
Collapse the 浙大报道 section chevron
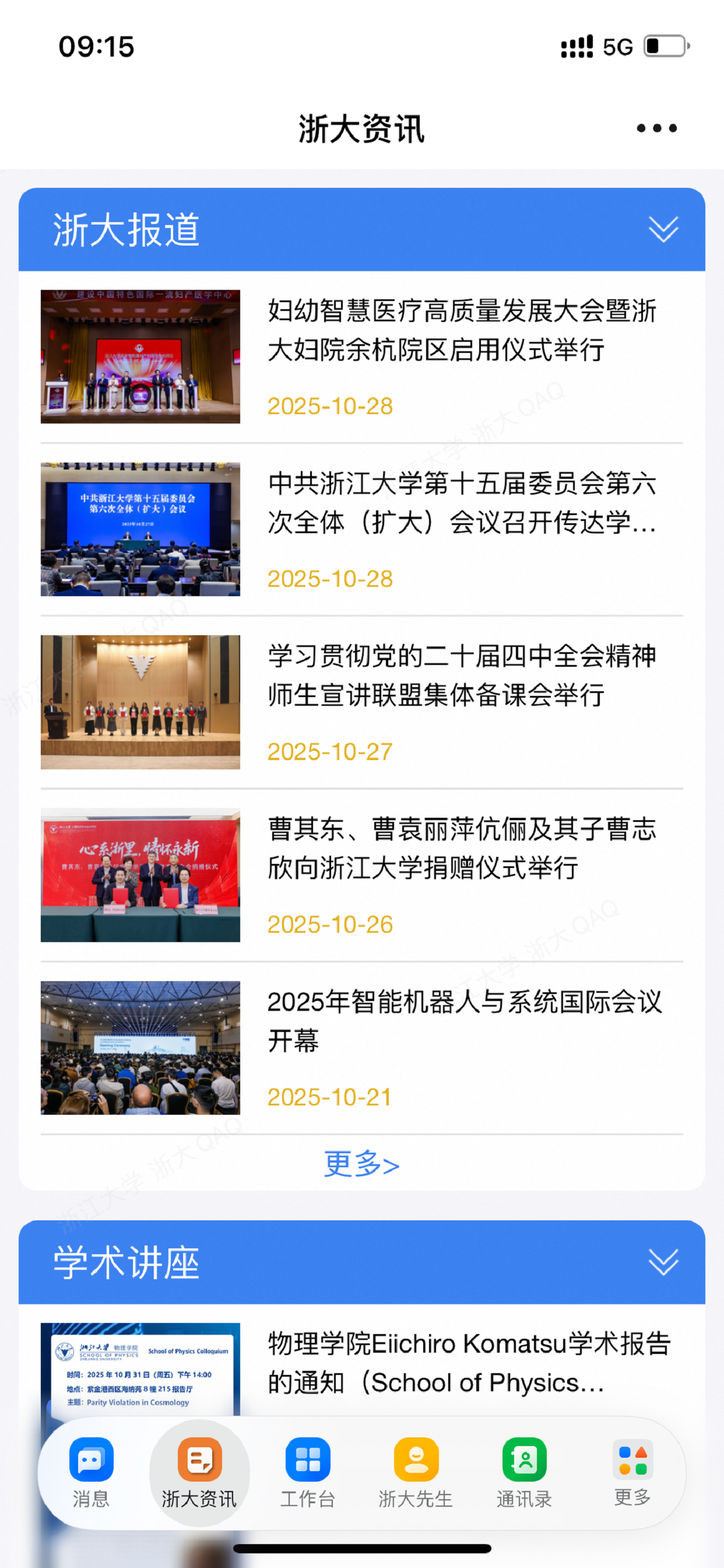pyautogui.click(x=663, y=229)
